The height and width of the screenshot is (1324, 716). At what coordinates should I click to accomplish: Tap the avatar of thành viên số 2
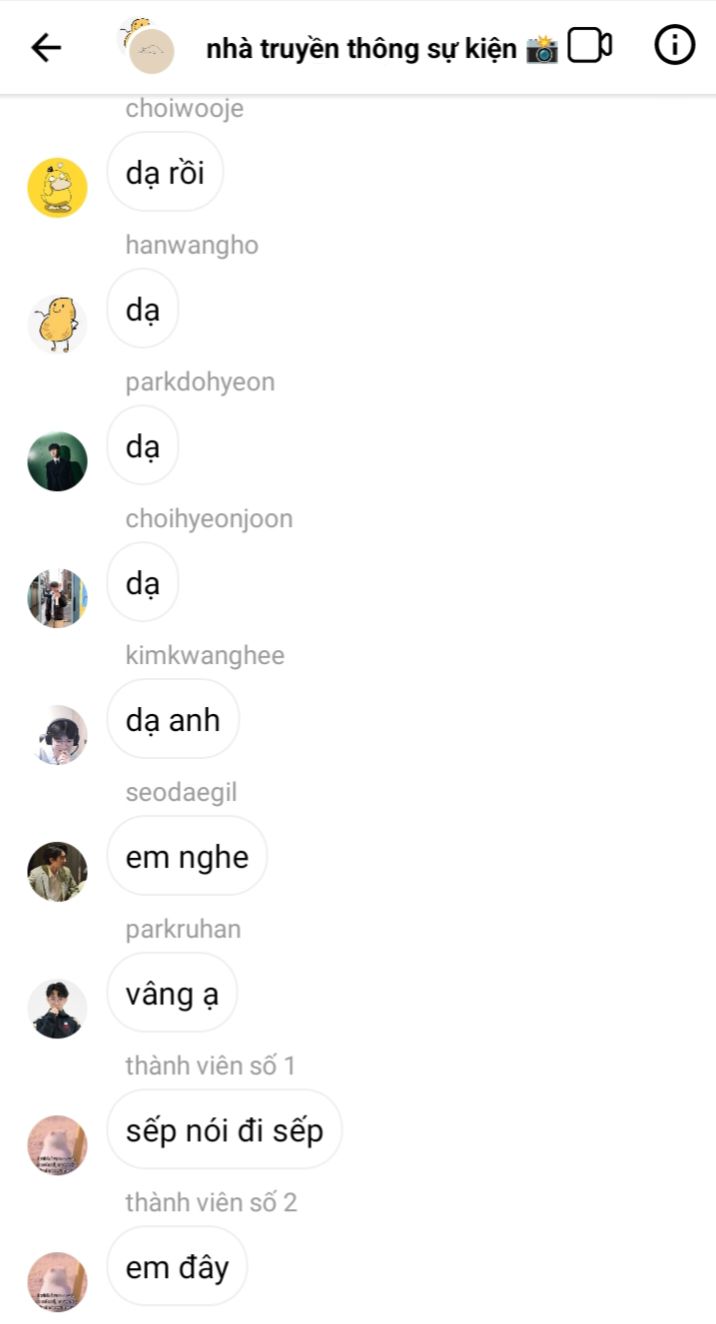pos(57,1282)
